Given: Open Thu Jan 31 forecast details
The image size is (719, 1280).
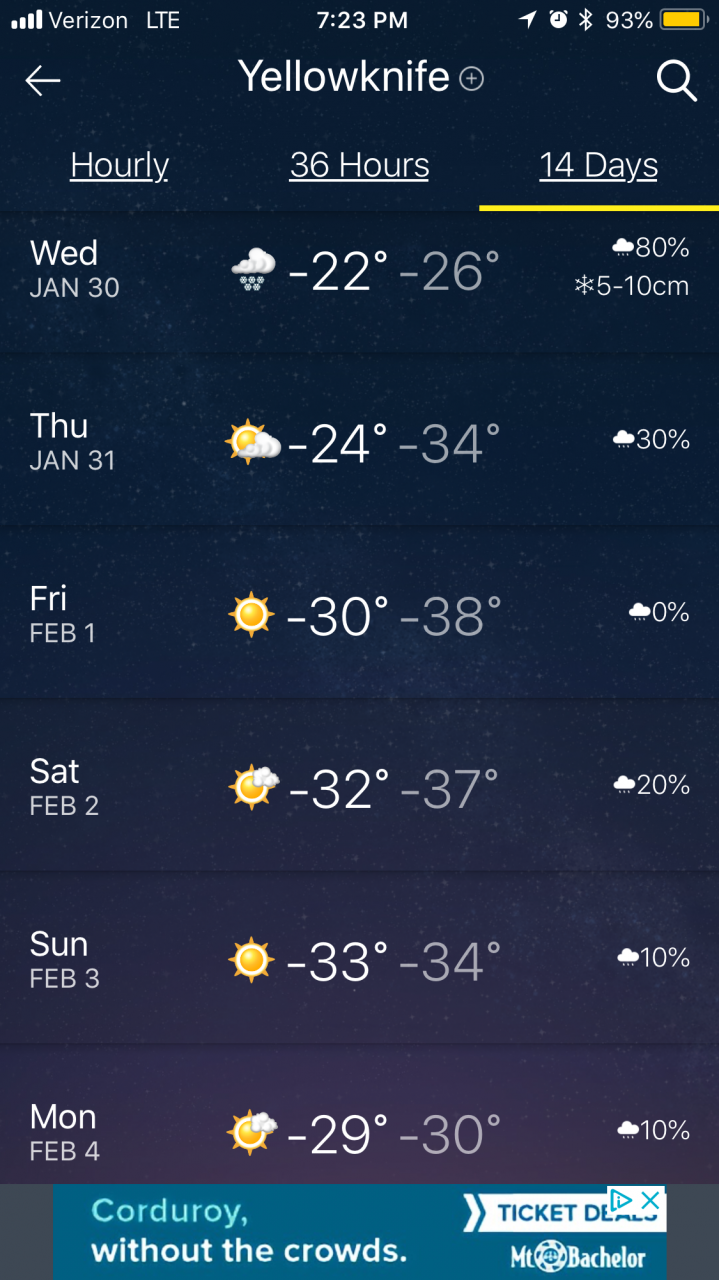Looking at the screenshot, I should point(359,443).
